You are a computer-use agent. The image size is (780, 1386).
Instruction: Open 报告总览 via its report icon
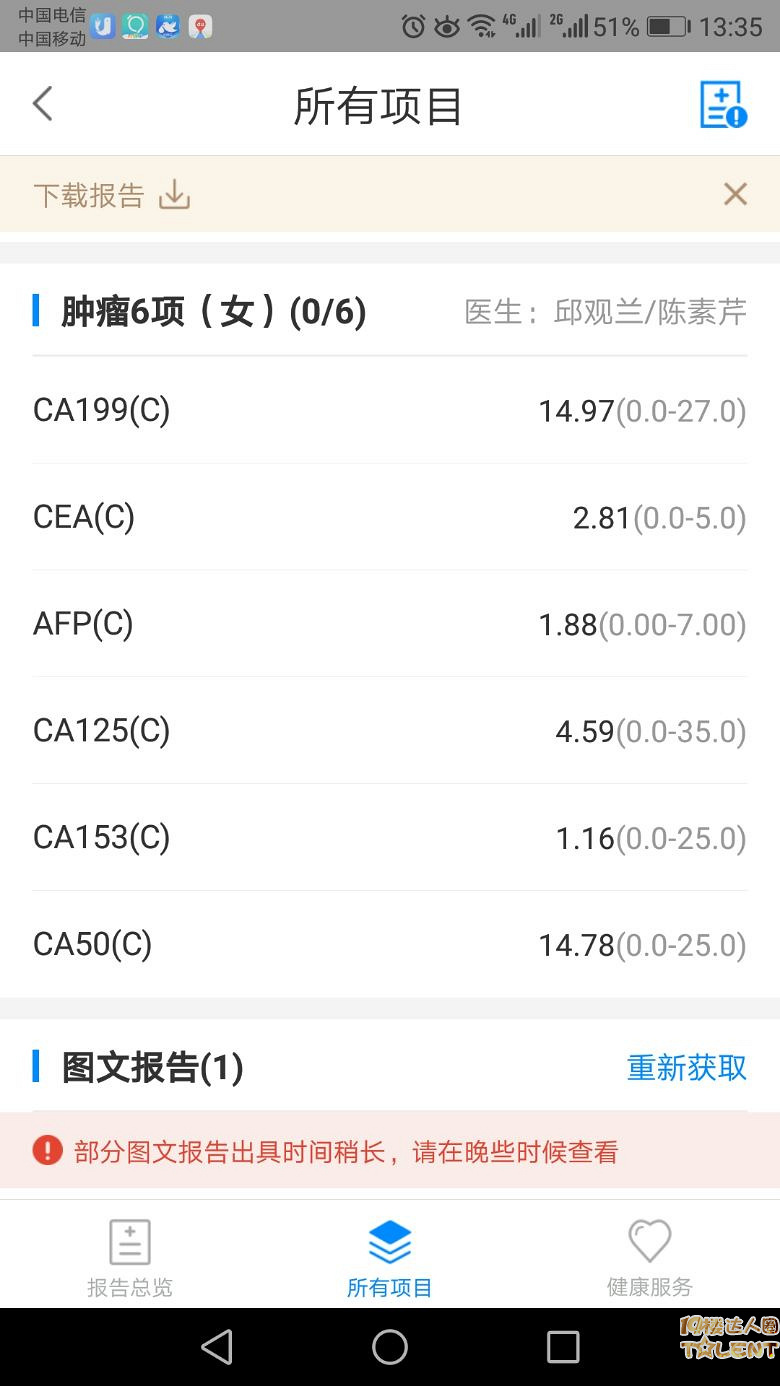click(129, 1240)
